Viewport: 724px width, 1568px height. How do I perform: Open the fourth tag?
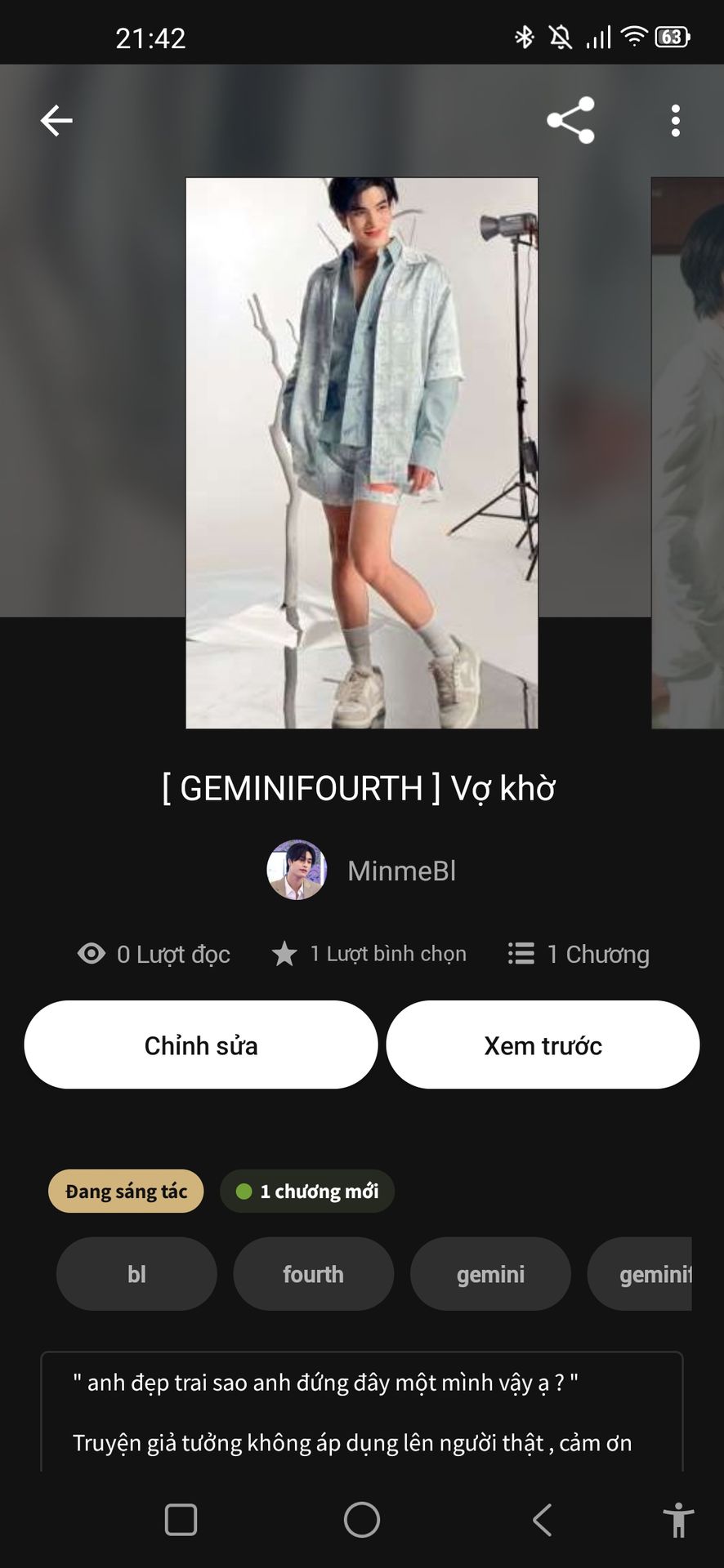[x=313, y=1274]
